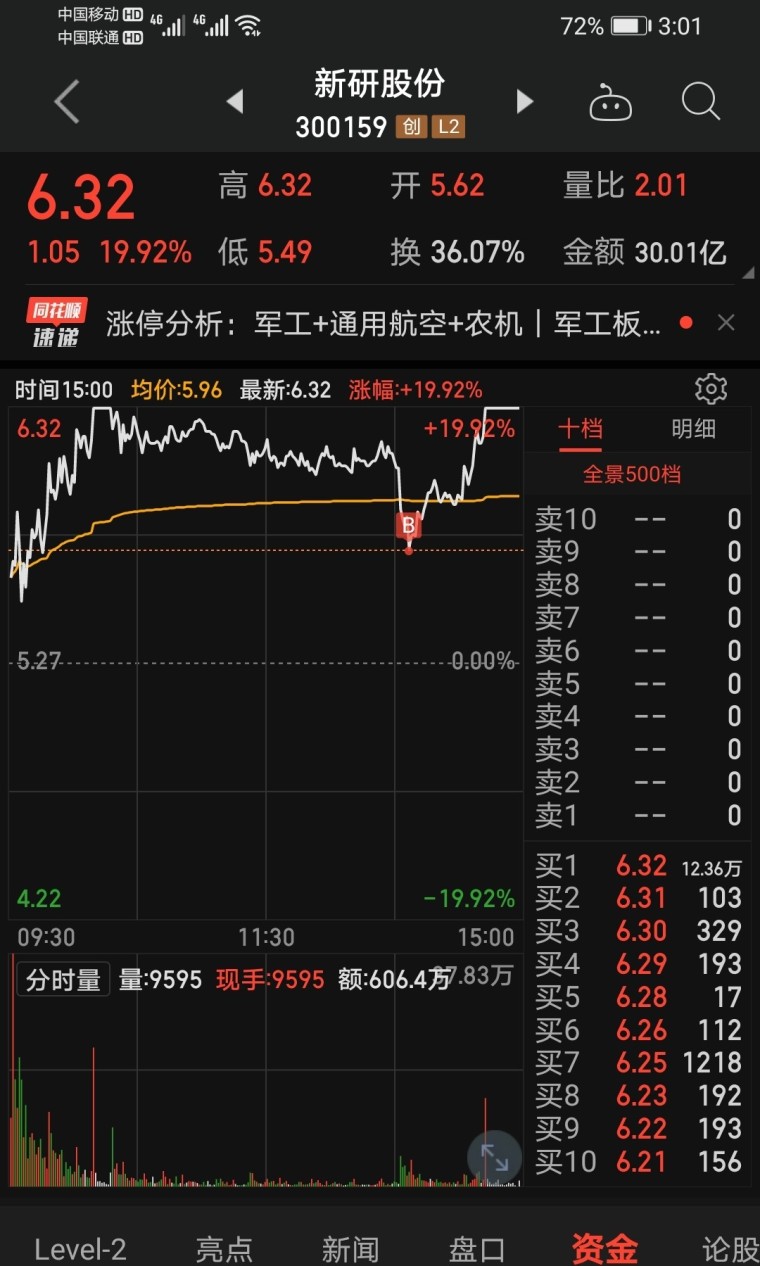The image size is (760, 1266).
Task: Switch to the 盘口 tab
Action: point(477,1249)
